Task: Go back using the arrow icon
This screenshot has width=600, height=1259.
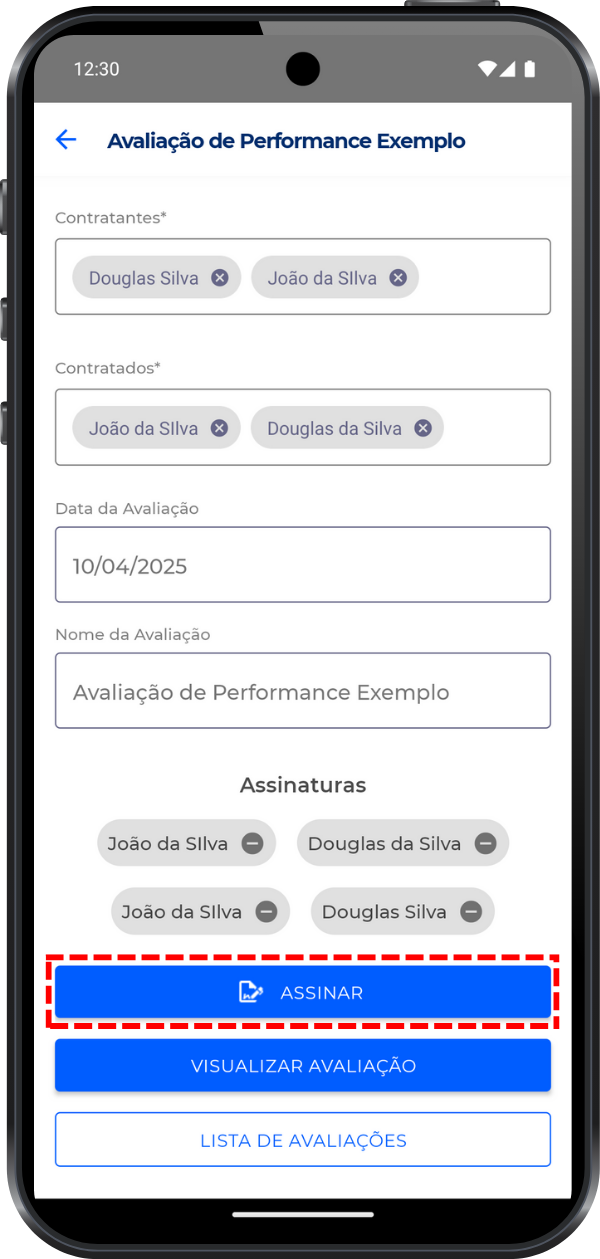Action: pyautogui.click(x=66, y=140)
